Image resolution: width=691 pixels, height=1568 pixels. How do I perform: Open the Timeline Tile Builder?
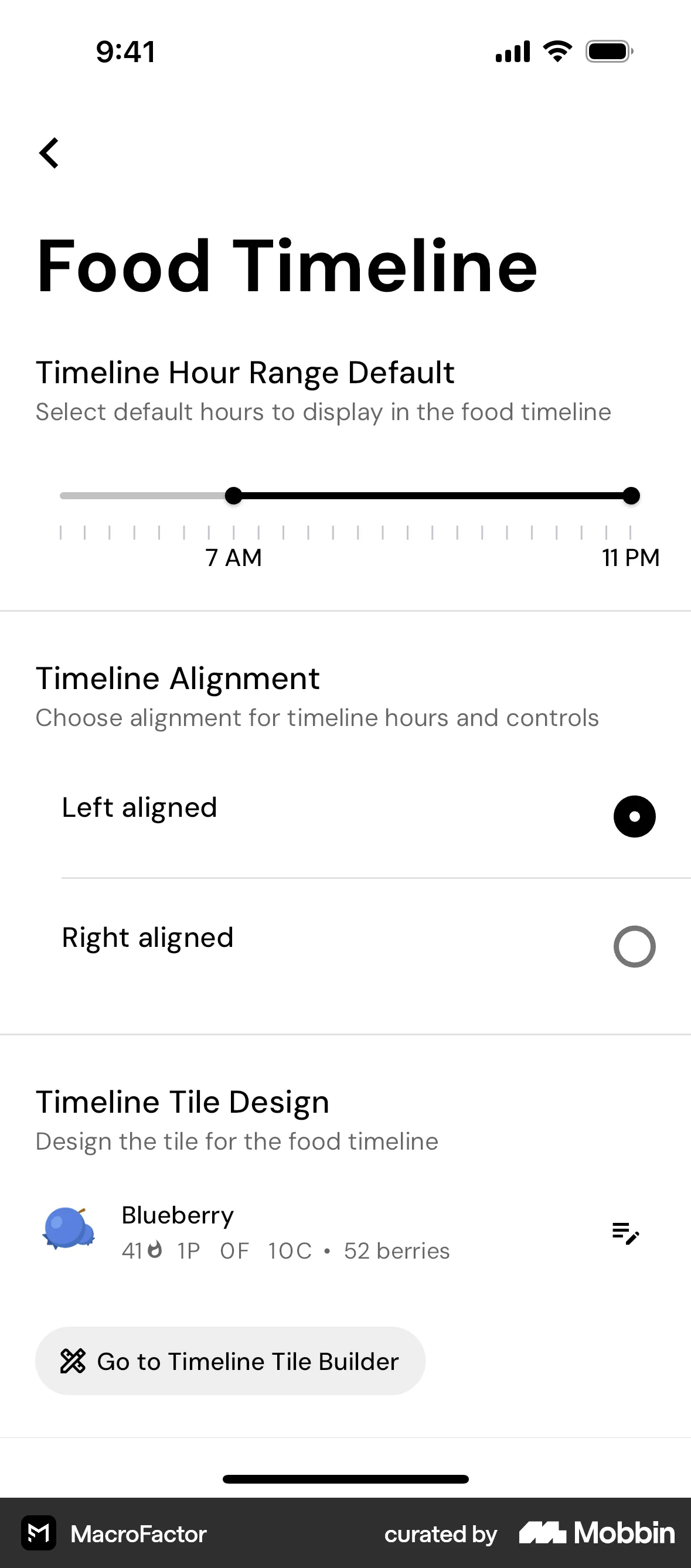coord(229,1362)
